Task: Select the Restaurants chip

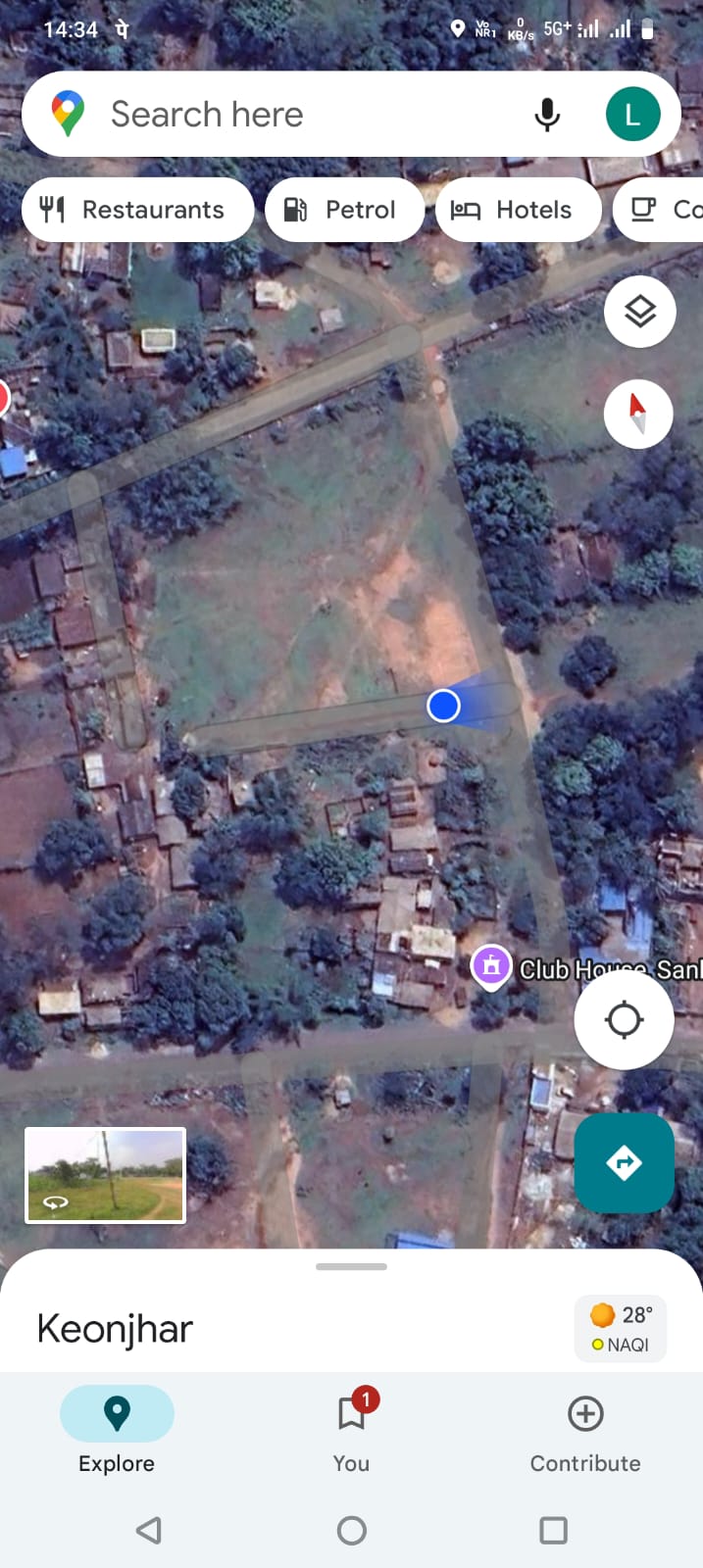Action: (x=136, y=210)
